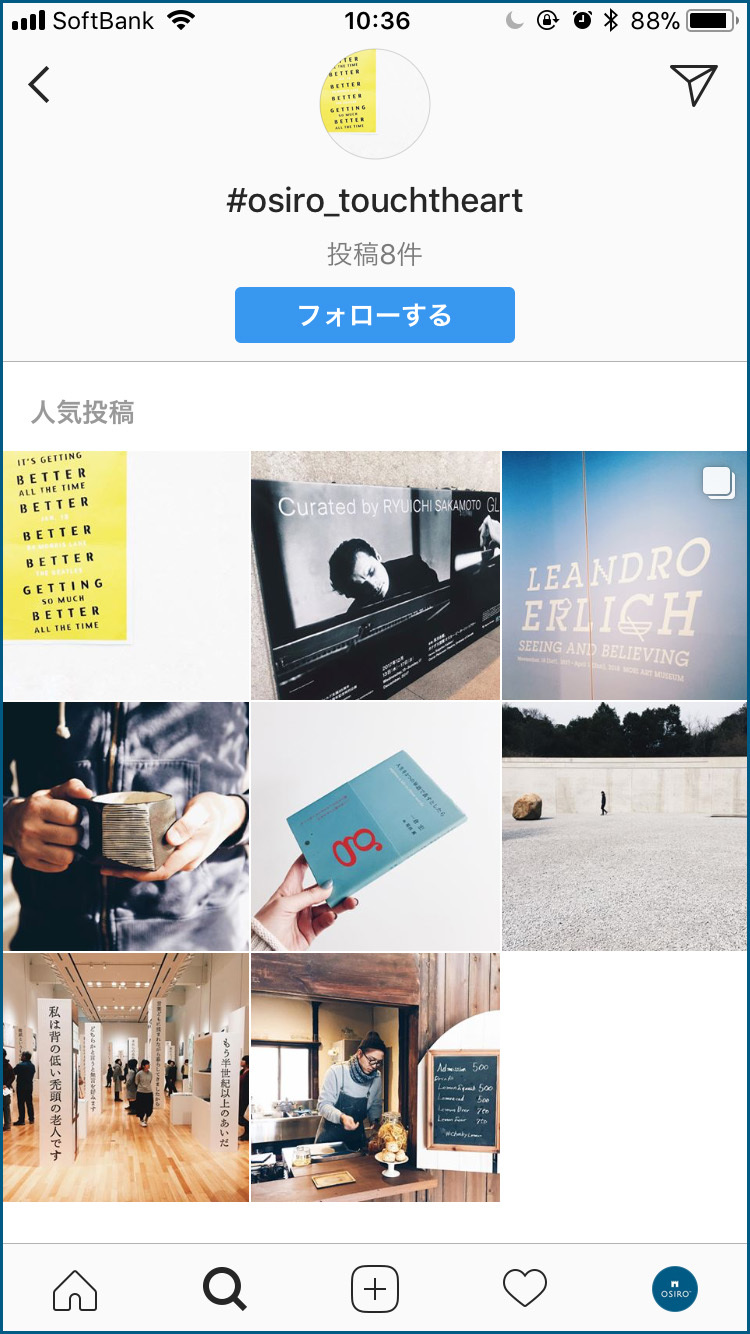The image size is (750, 1334).
Task: Open the yellow BETTER poster post
Action: (126, 575)
